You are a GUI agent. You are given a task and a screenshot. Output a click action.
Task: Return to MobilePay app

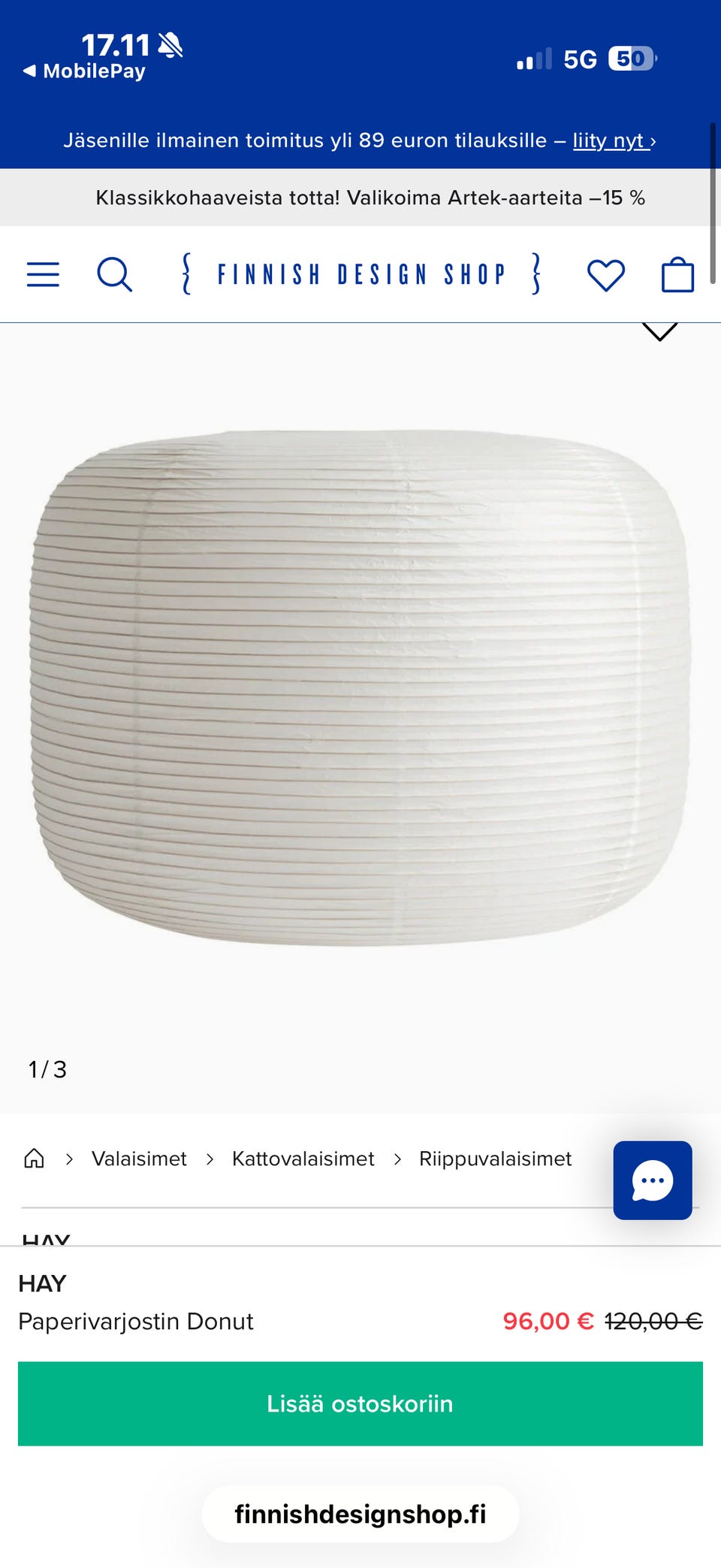pos(84,71)
